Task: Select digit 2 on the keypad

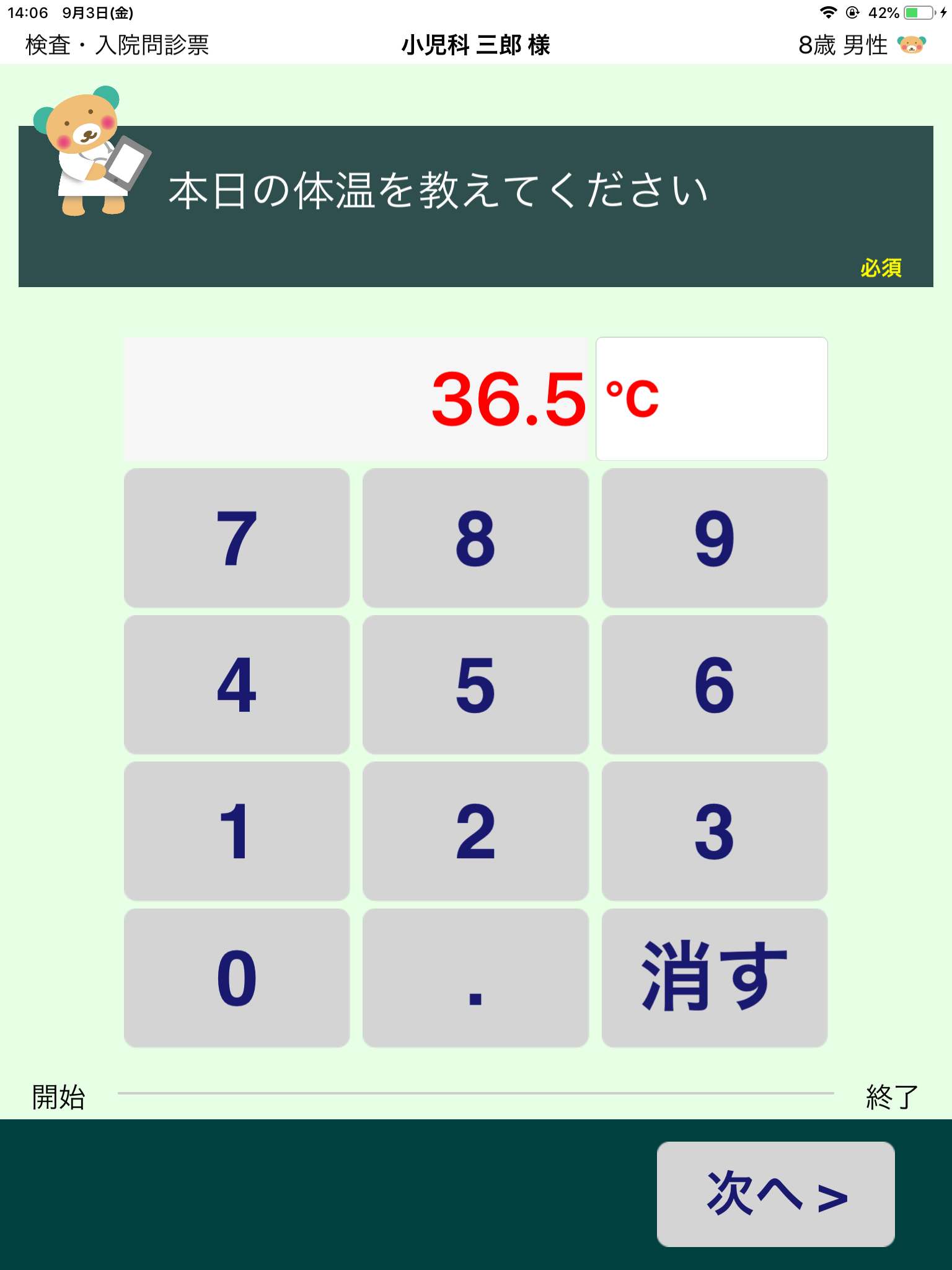Action: (475, 831)
